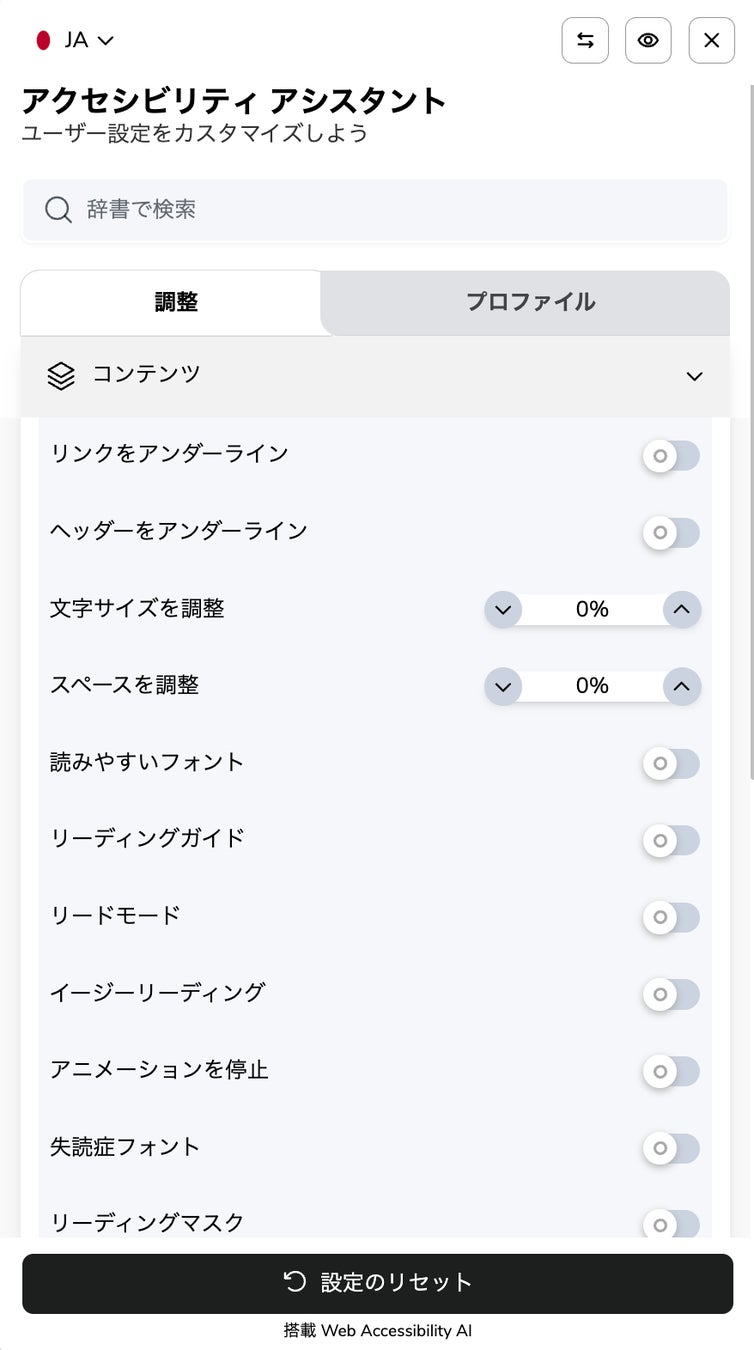This screenshot has height=1350, width=754.
Task: Tap 設定のリセット button
Action: click(x=377, y=1283)
